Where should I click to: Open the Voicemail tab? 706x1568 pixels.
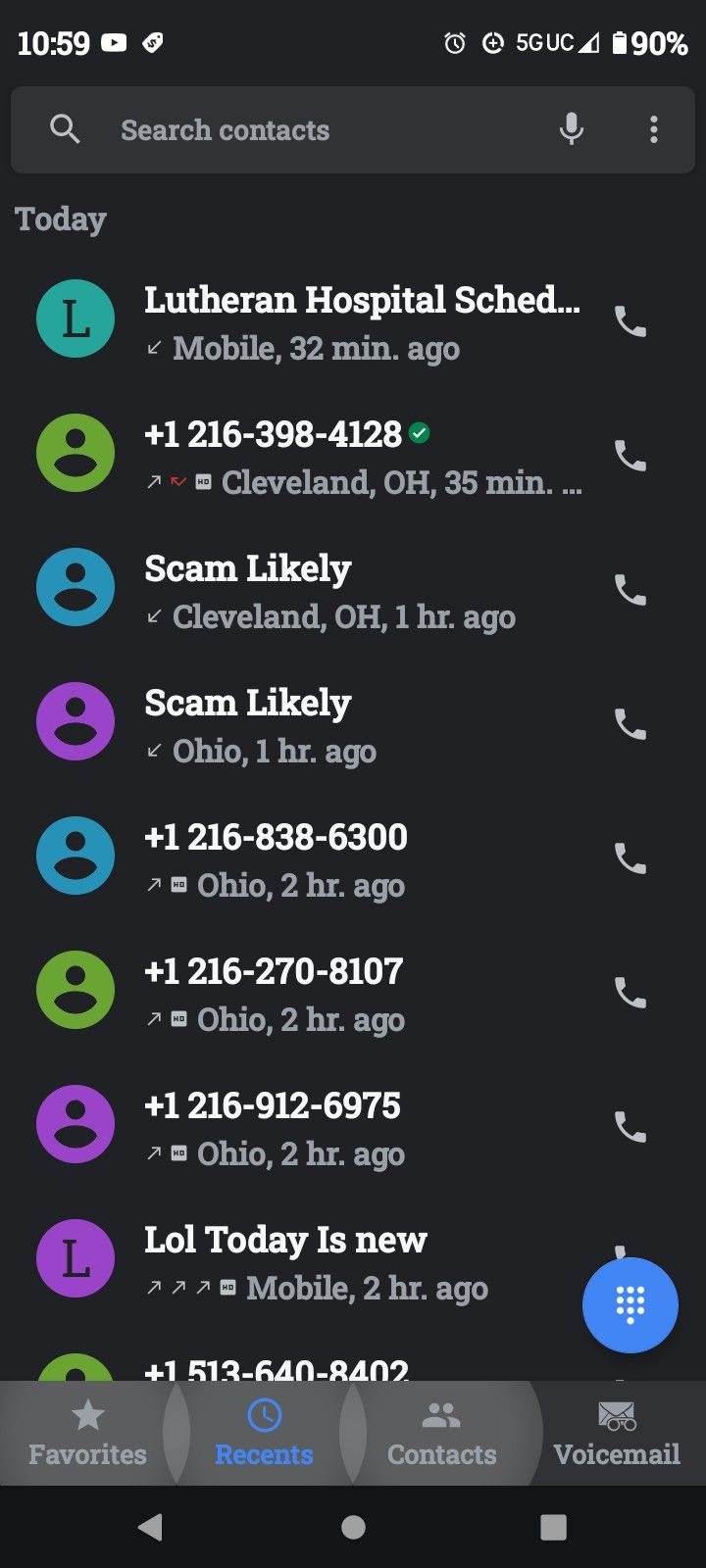[x=617, y=1433]
